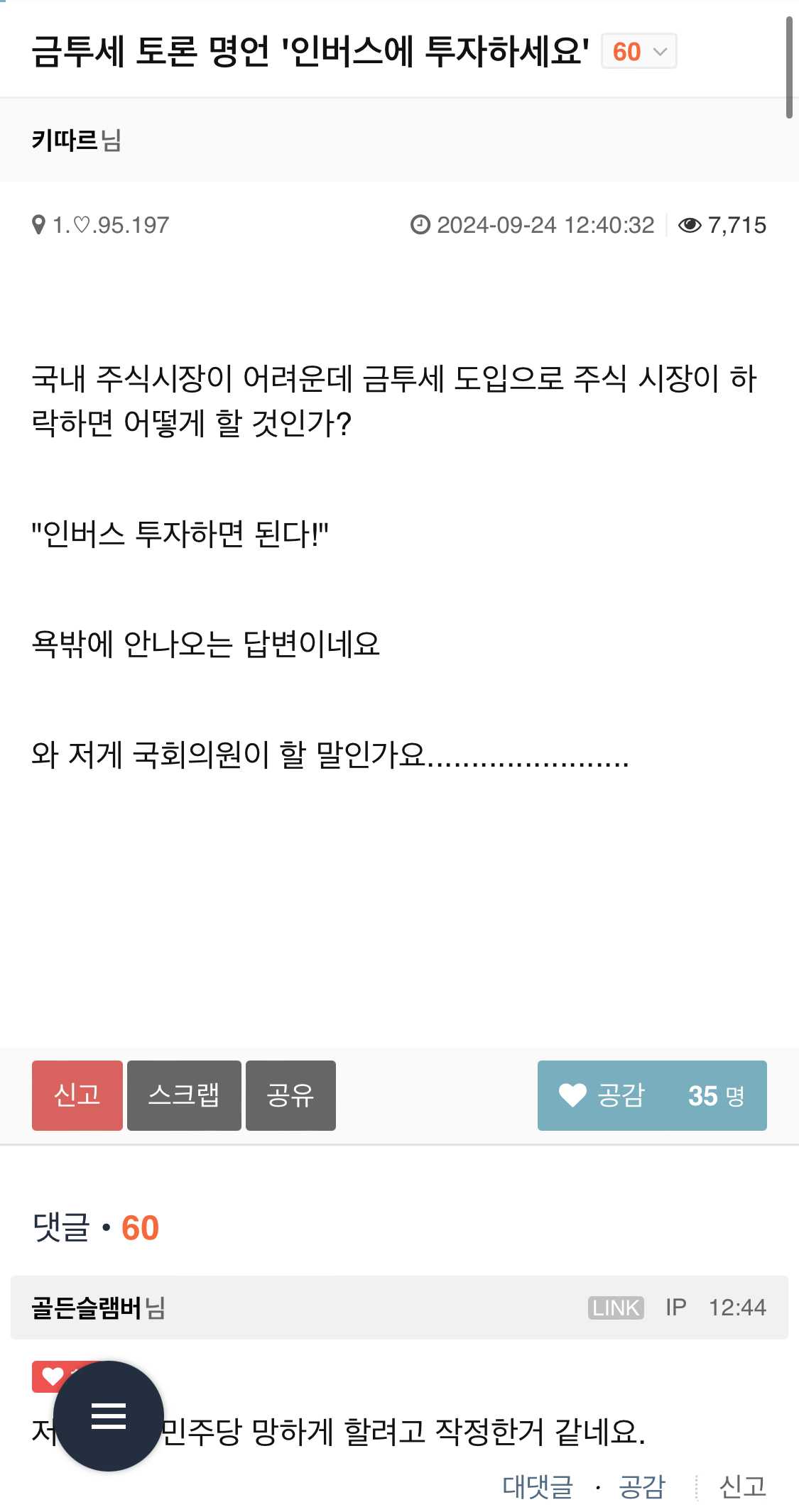Image resolution: width=799 pixels, height=1512 pixels.
Task: Reply to the comment with 대댓글
Action: point(538,1486)
